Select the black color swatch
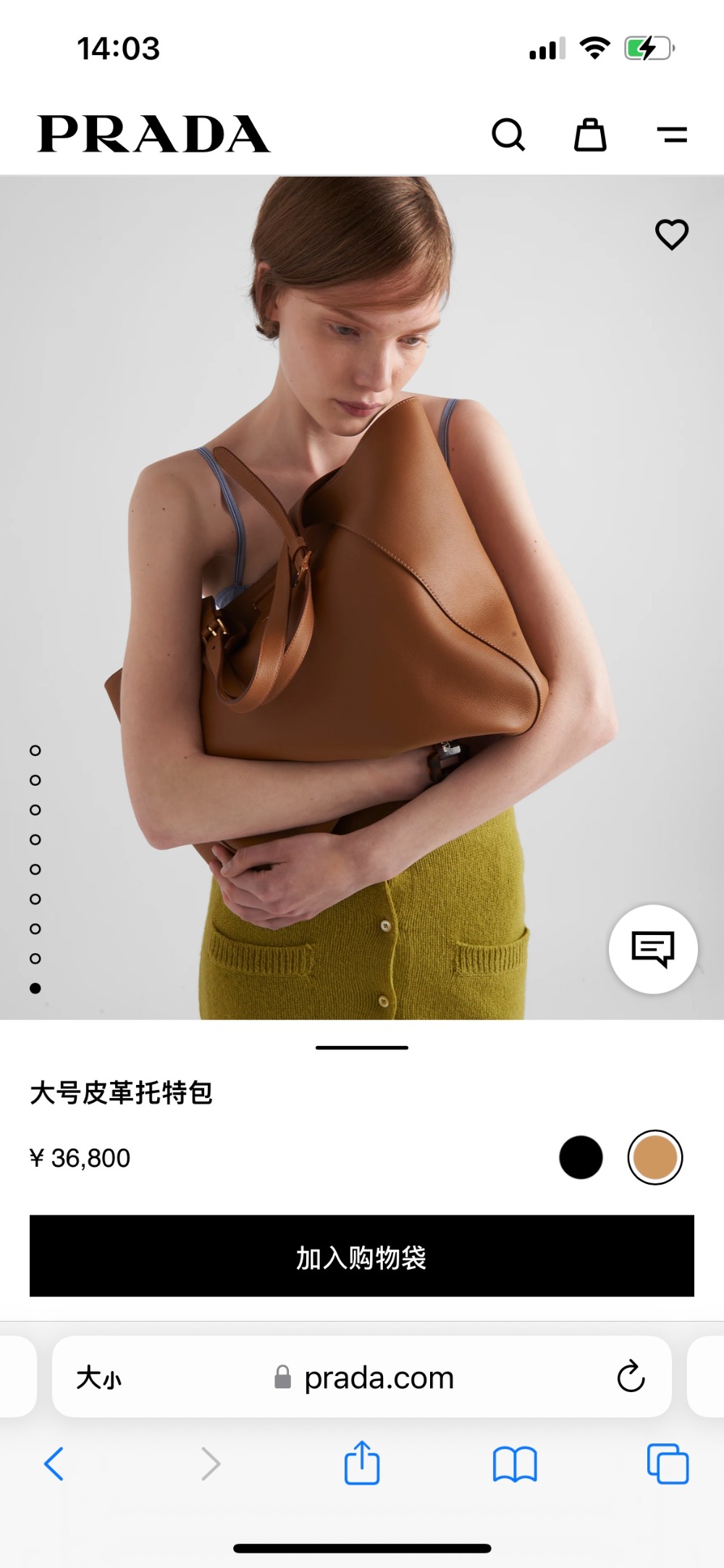Image resolution: width=724 pixels, height=1568 pixels. [x=581, y=1157]
